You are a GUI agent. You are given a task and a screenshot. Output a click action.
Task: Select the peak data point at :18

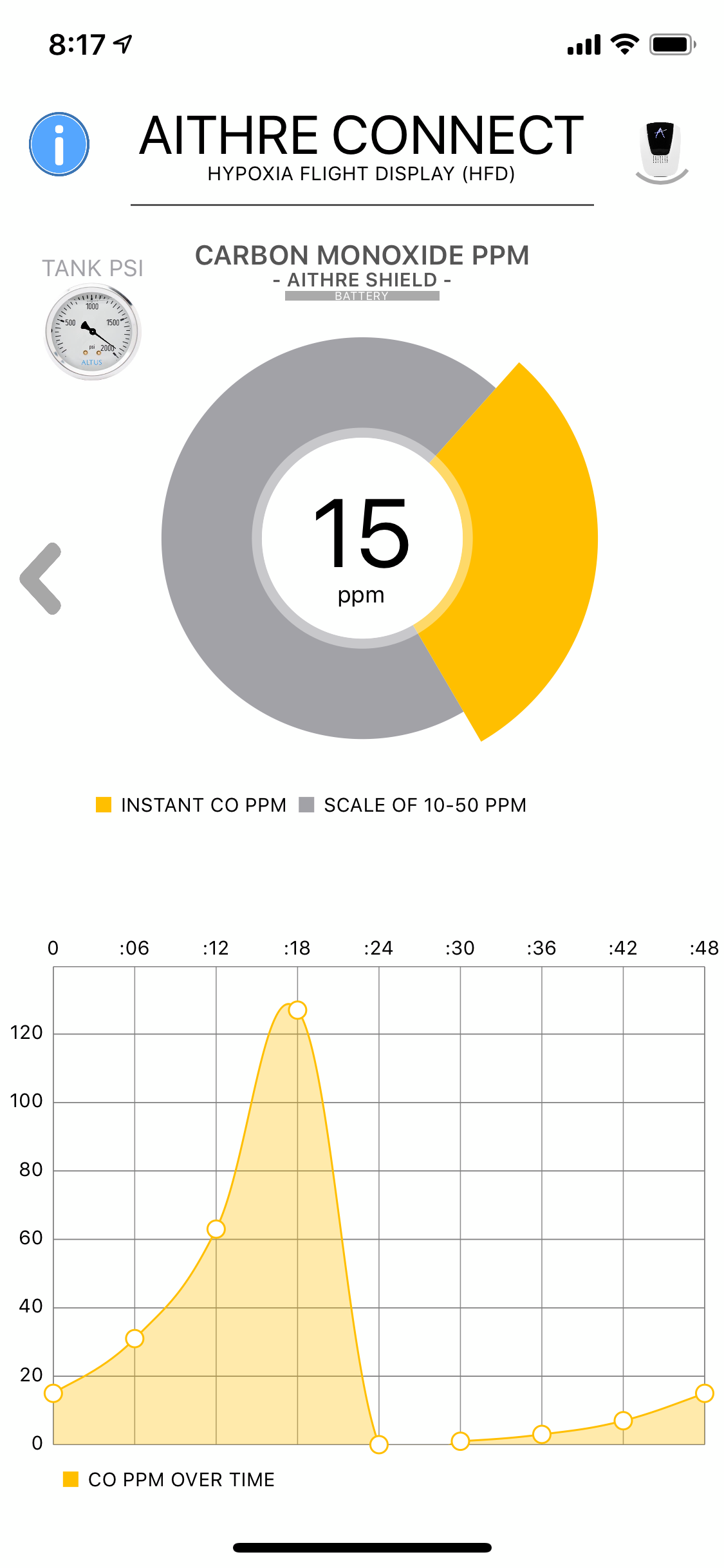coord(297,1010)
